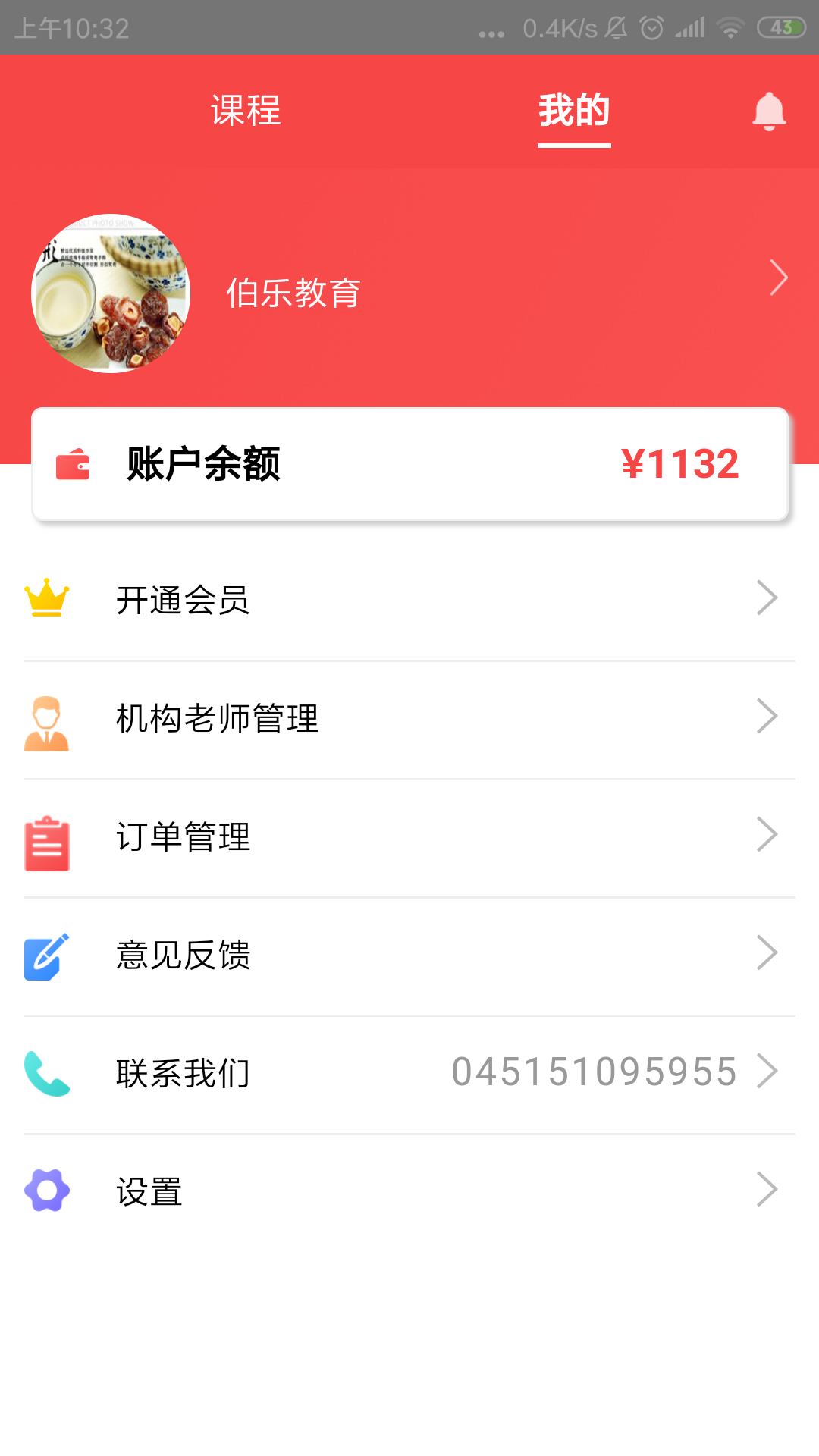View the 账户余额 balance card
This screenshot has width=819, height=1456.
click(409, 463)
